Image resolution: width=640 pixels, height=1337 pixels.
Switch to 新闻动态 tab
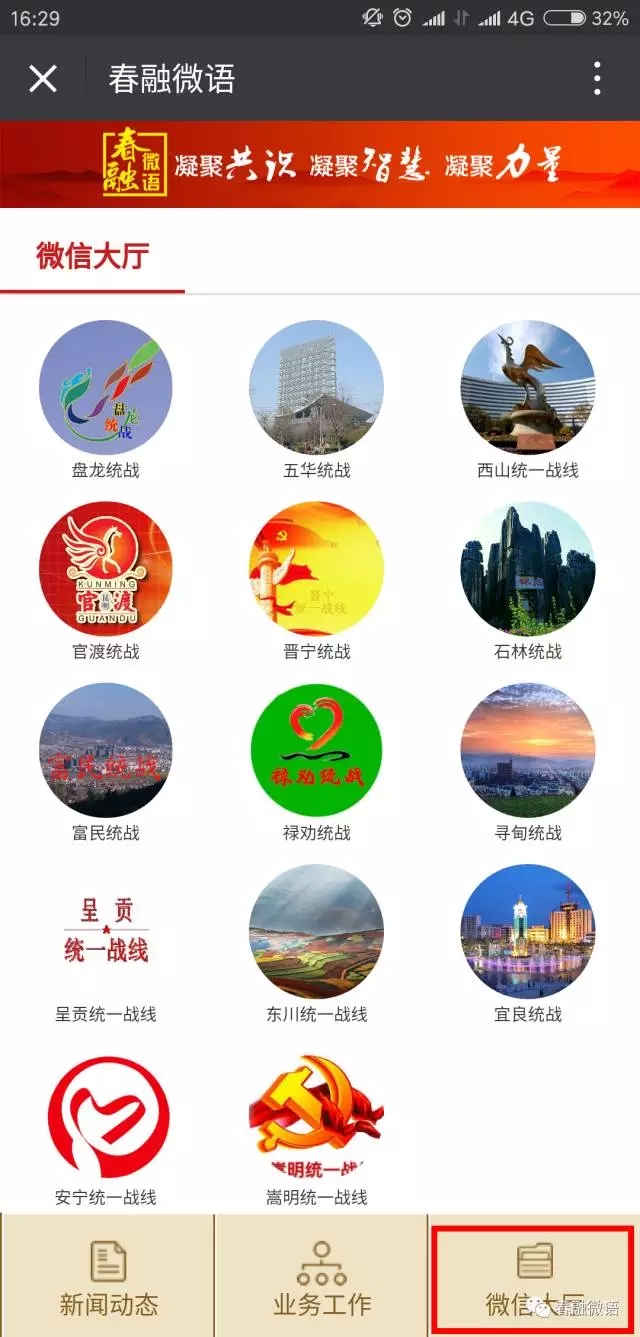pos(108,1276)
